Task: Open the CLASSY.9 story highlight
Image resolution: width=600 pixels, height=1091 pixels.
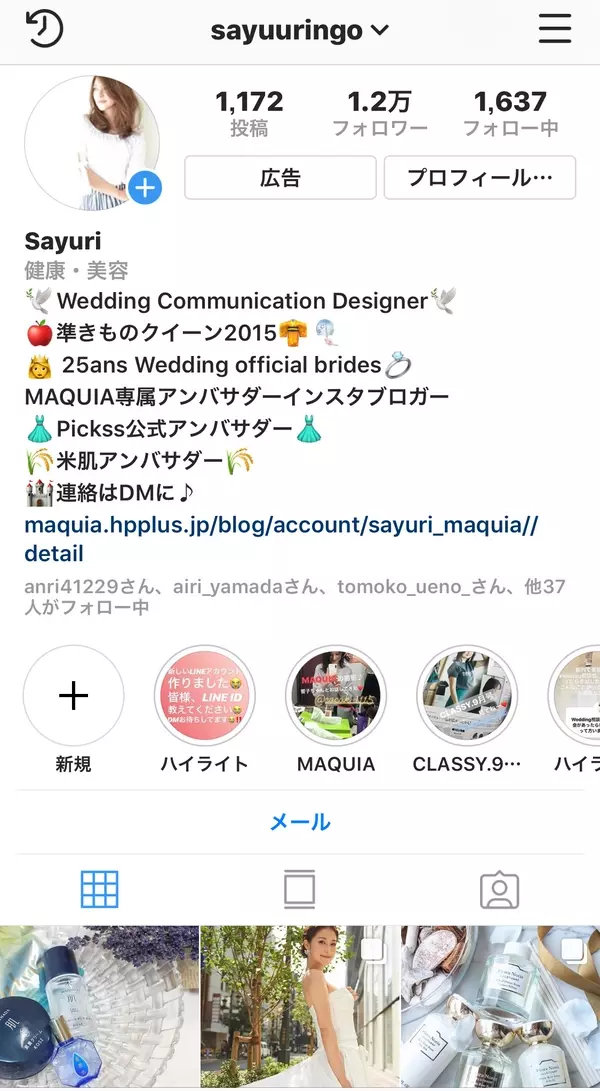Action: pyautogui.click(x=466, y=696)
